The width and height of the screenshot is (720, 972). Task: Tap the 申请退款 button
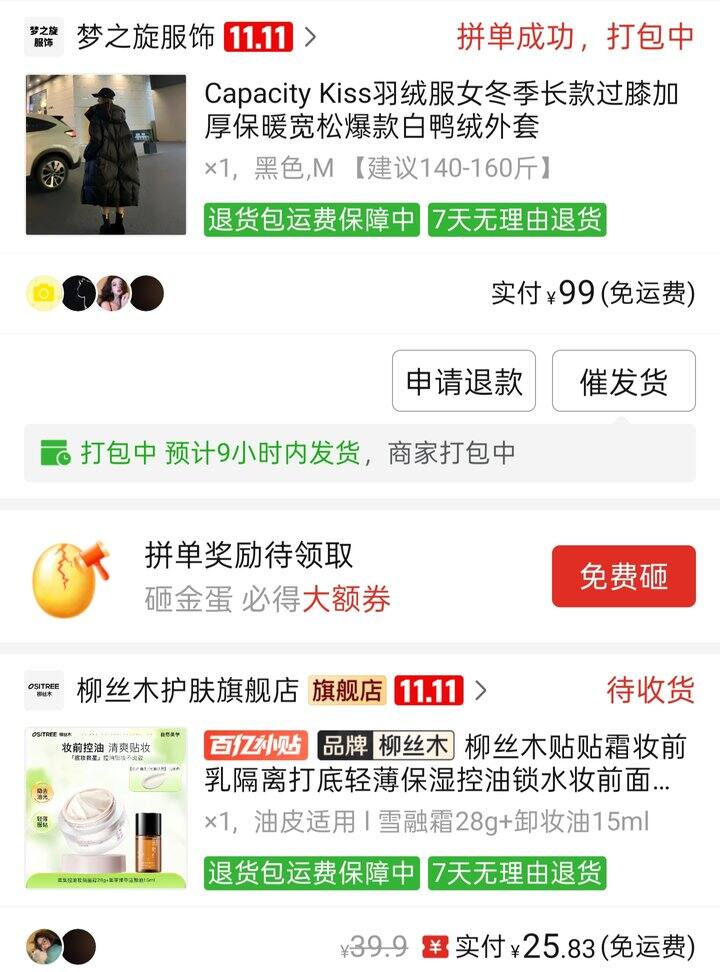463,381
